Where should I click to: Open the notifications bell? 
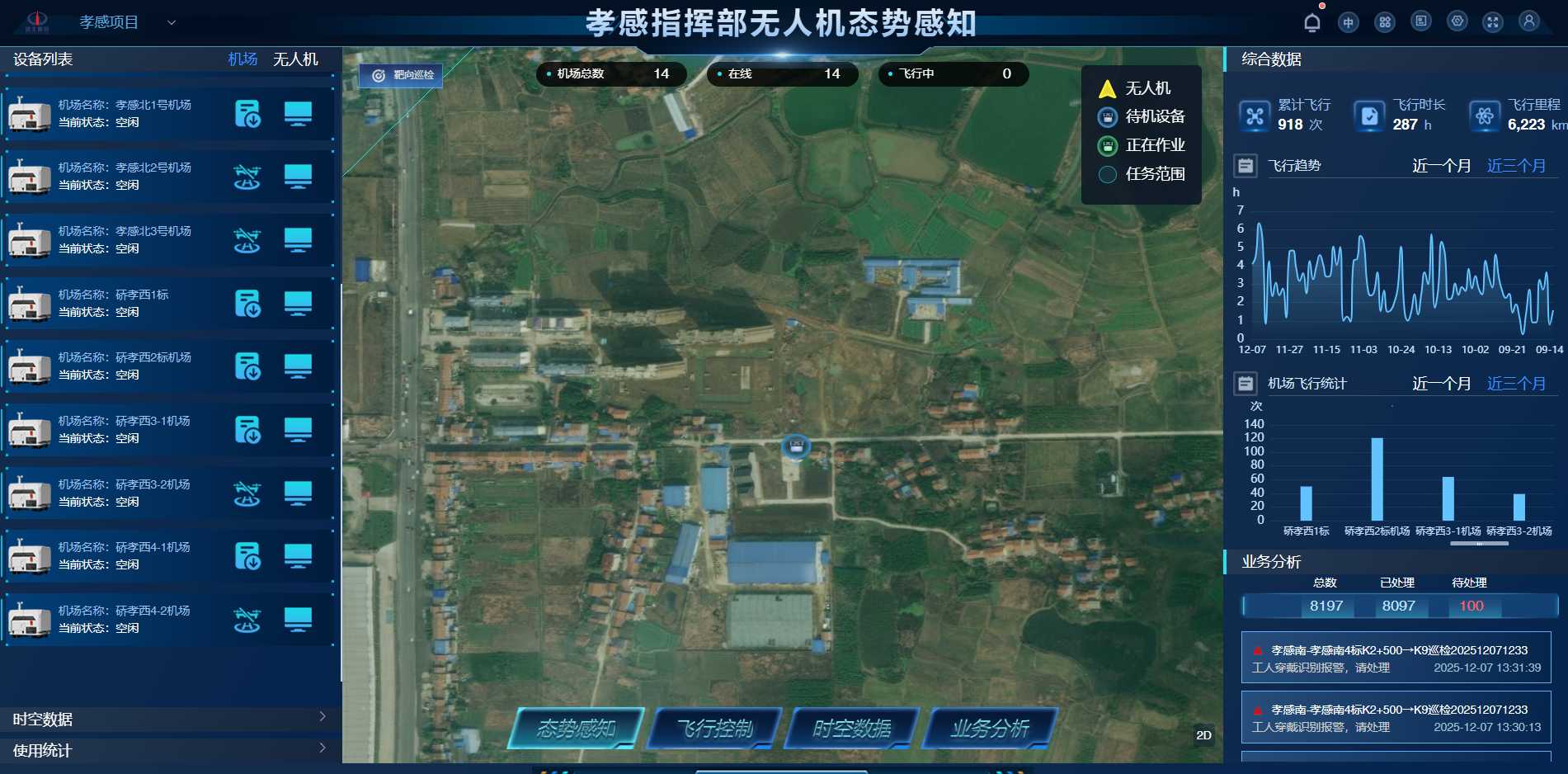pos(1311,22)
